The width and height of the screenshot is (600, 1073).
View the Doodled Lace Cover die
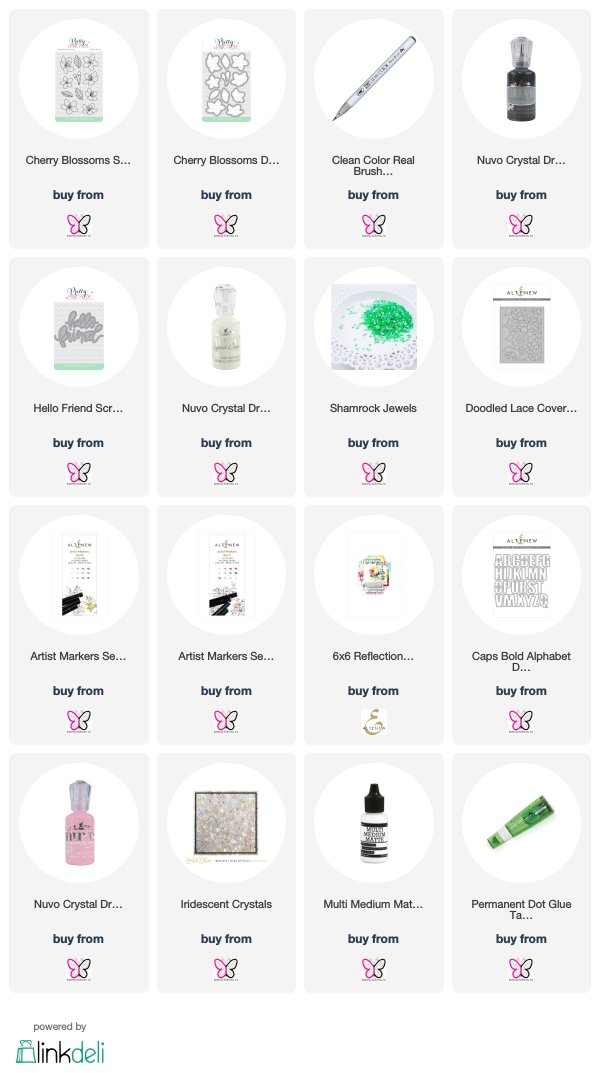[521, 377]
